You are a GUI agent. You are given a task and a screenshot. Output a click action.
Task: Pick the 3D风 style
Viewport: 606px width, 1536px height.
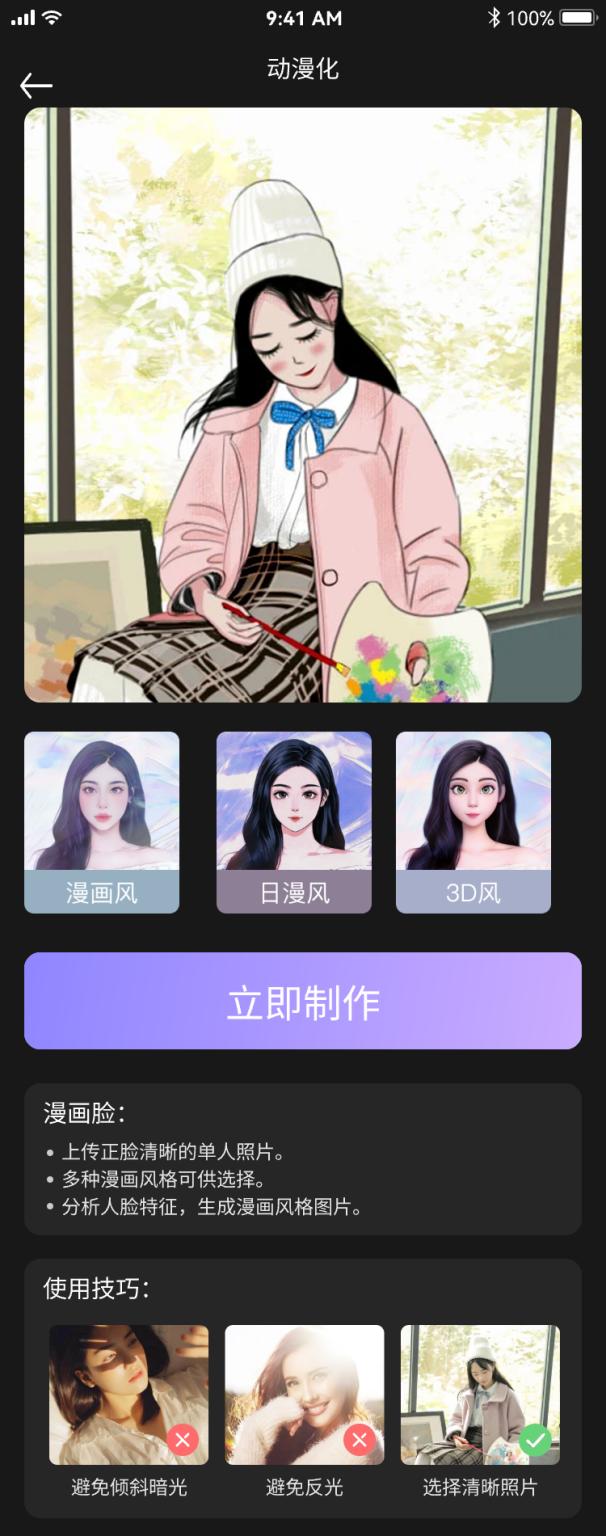tap(473, 822)
